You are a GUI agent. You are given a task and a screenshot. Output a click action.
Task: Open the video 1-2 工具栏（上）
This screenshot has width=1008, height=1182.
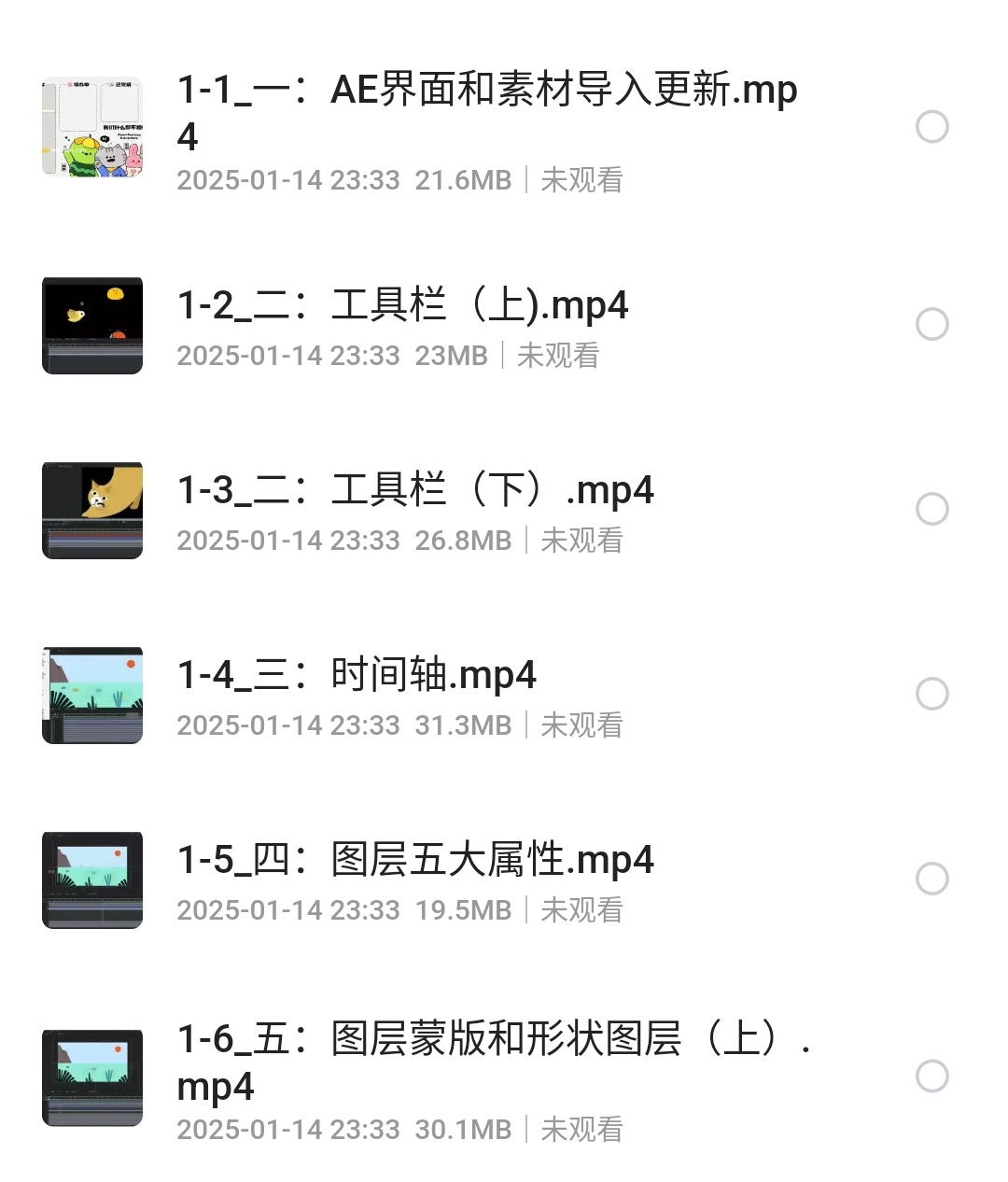pos(403,306)
